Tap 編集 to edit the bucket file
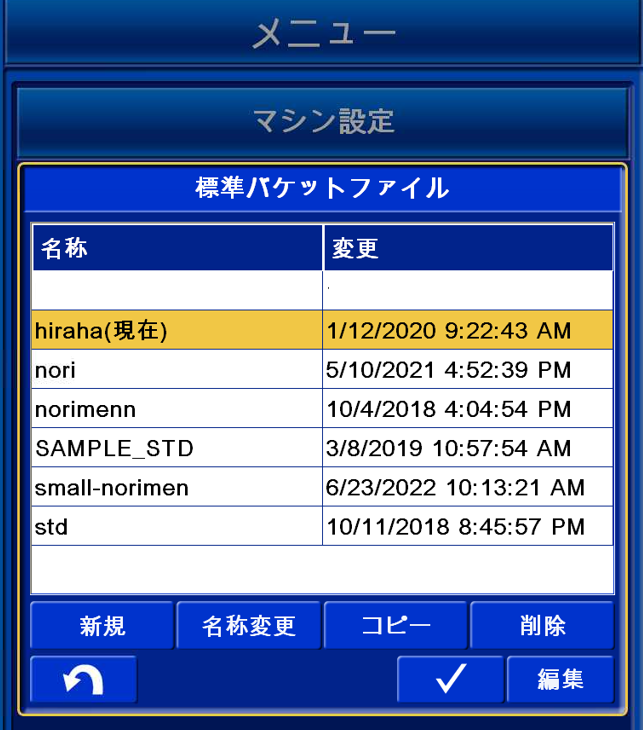This screenshot has height=730, width=643. tap(560, 680)
